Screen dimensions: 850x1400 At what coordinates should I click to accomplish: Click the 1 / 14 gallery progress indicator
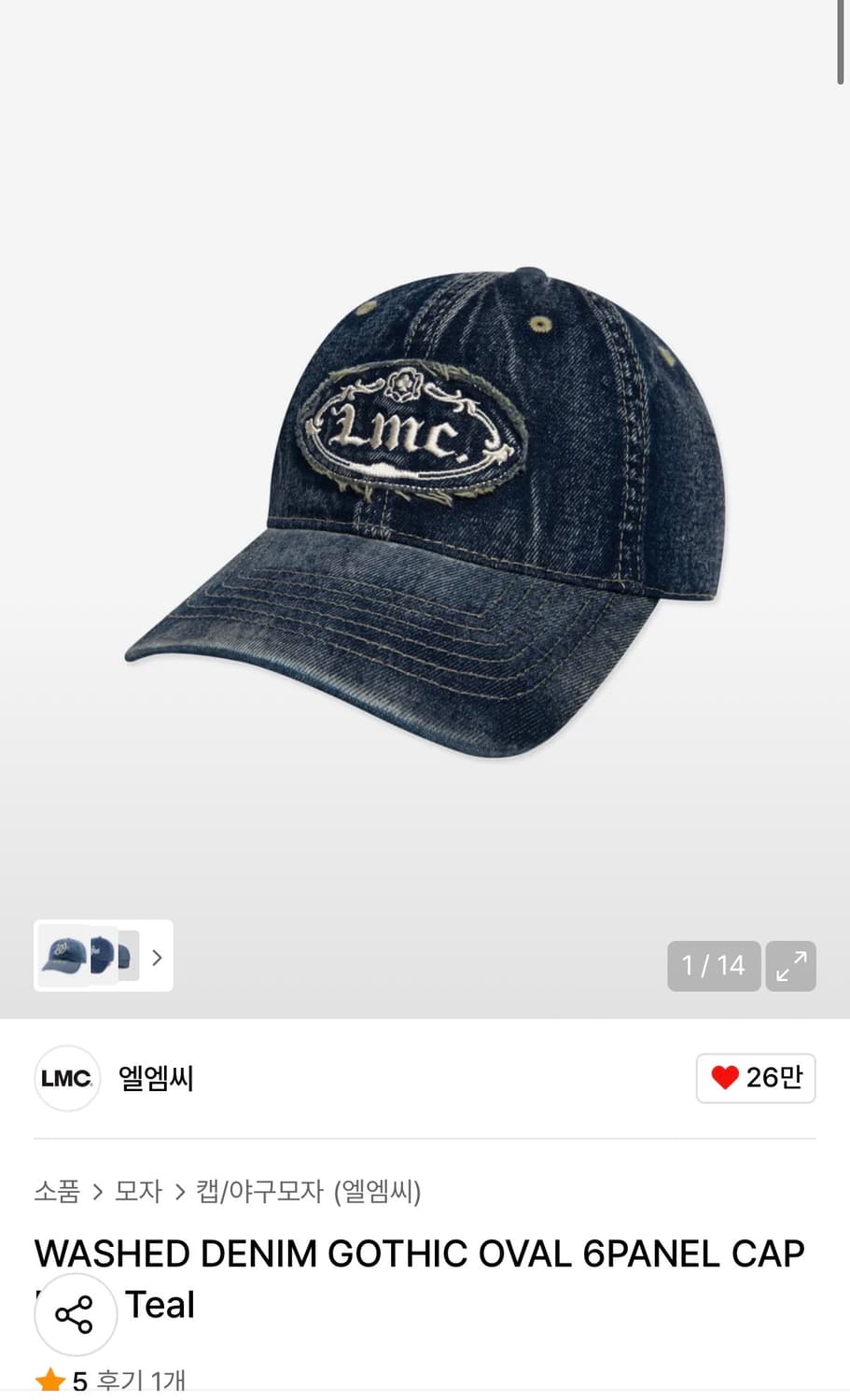coord(713,966)
